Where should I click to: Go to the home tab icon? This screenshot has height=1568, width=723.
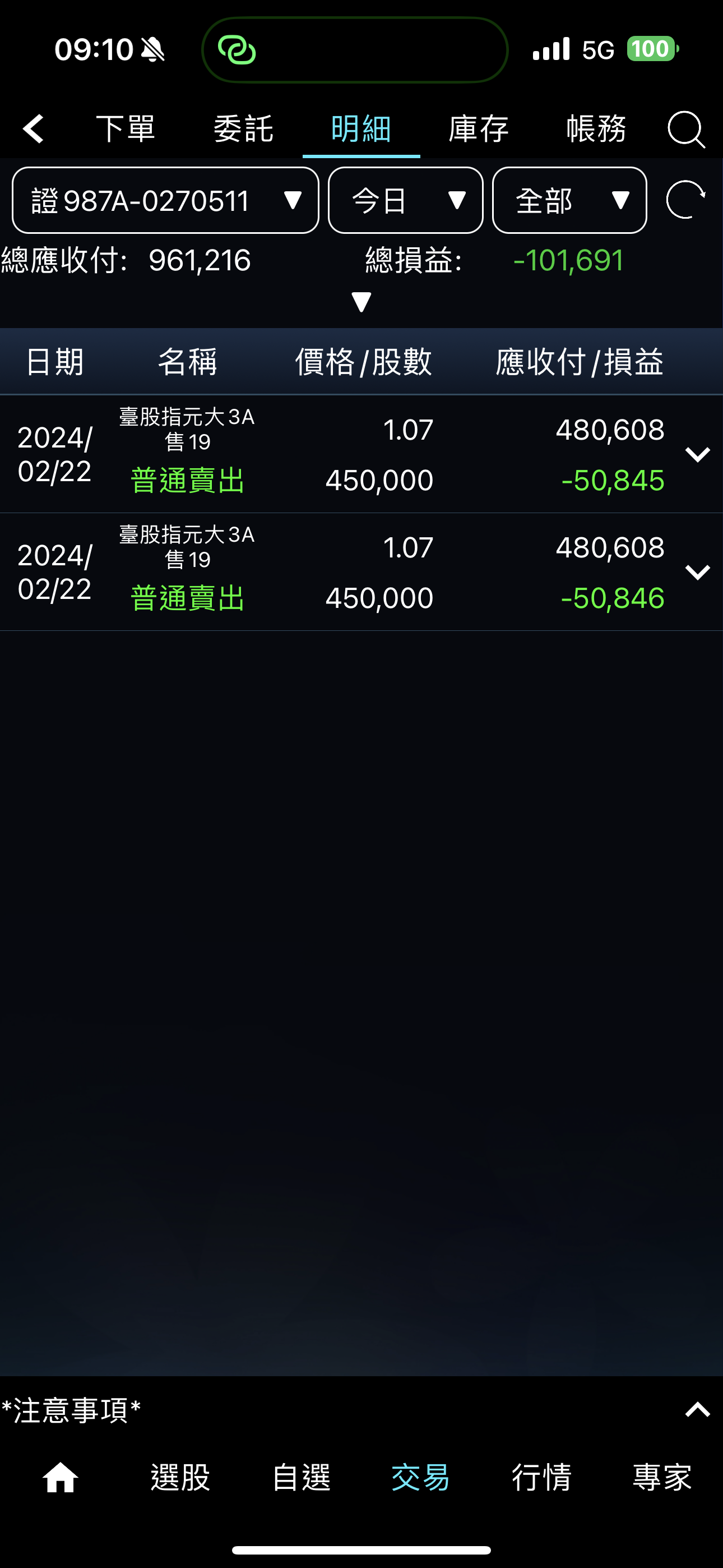pos(61,1478)
